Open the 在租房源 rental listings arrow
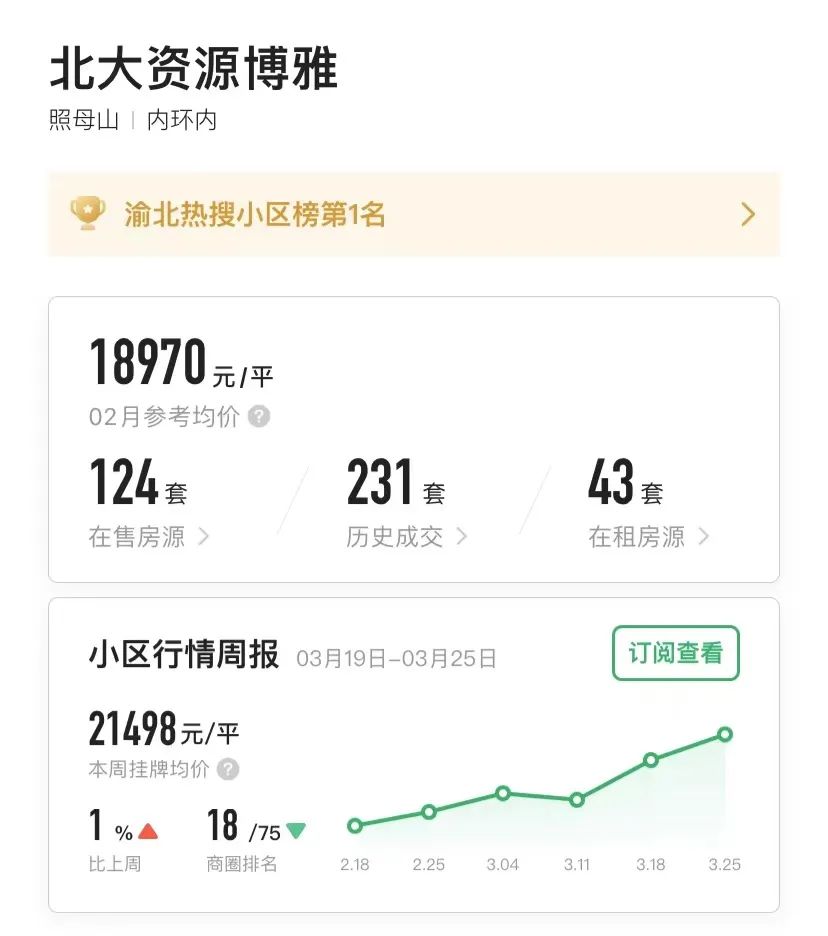This screenshot has width=828, height=936. 706,537
